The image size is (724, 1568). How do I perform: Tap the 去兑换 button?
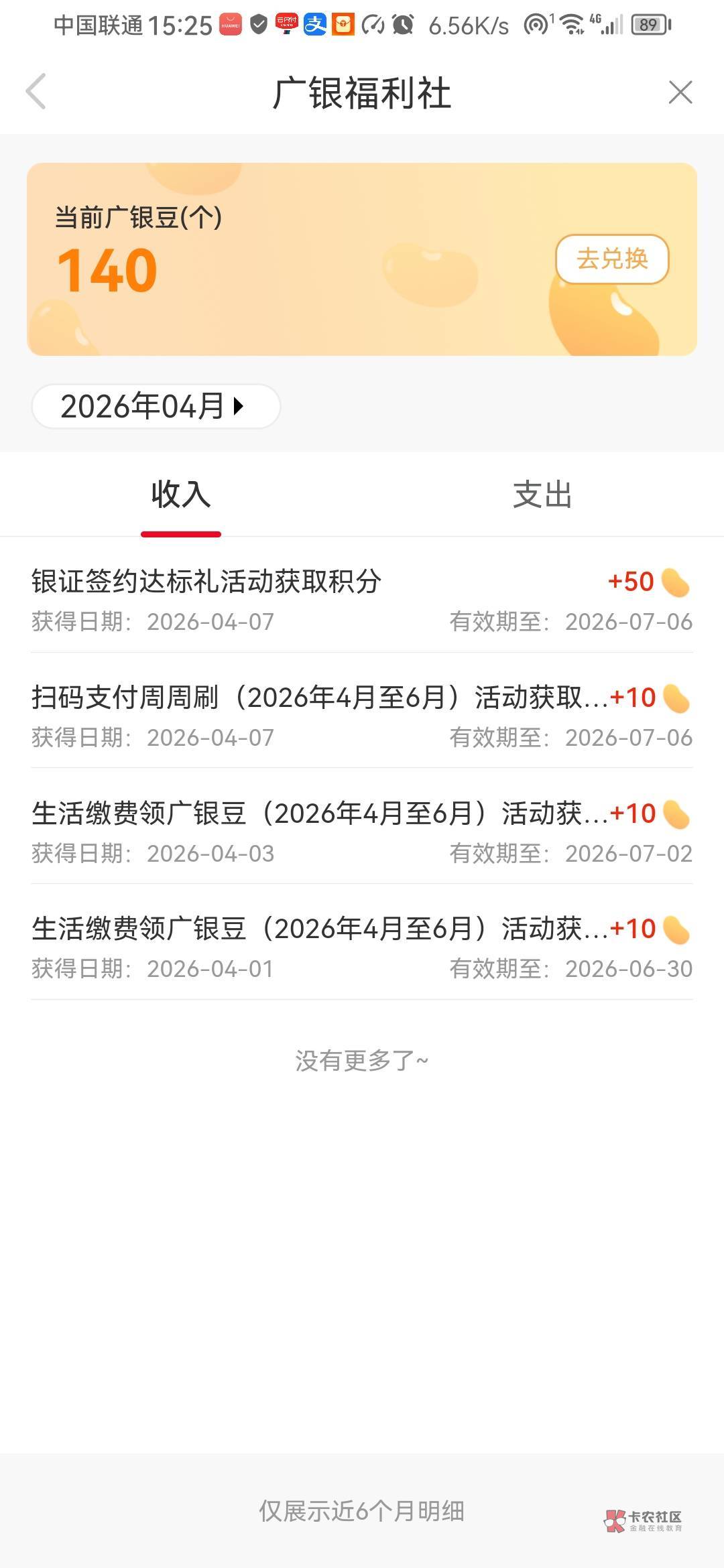coord(612,259)
